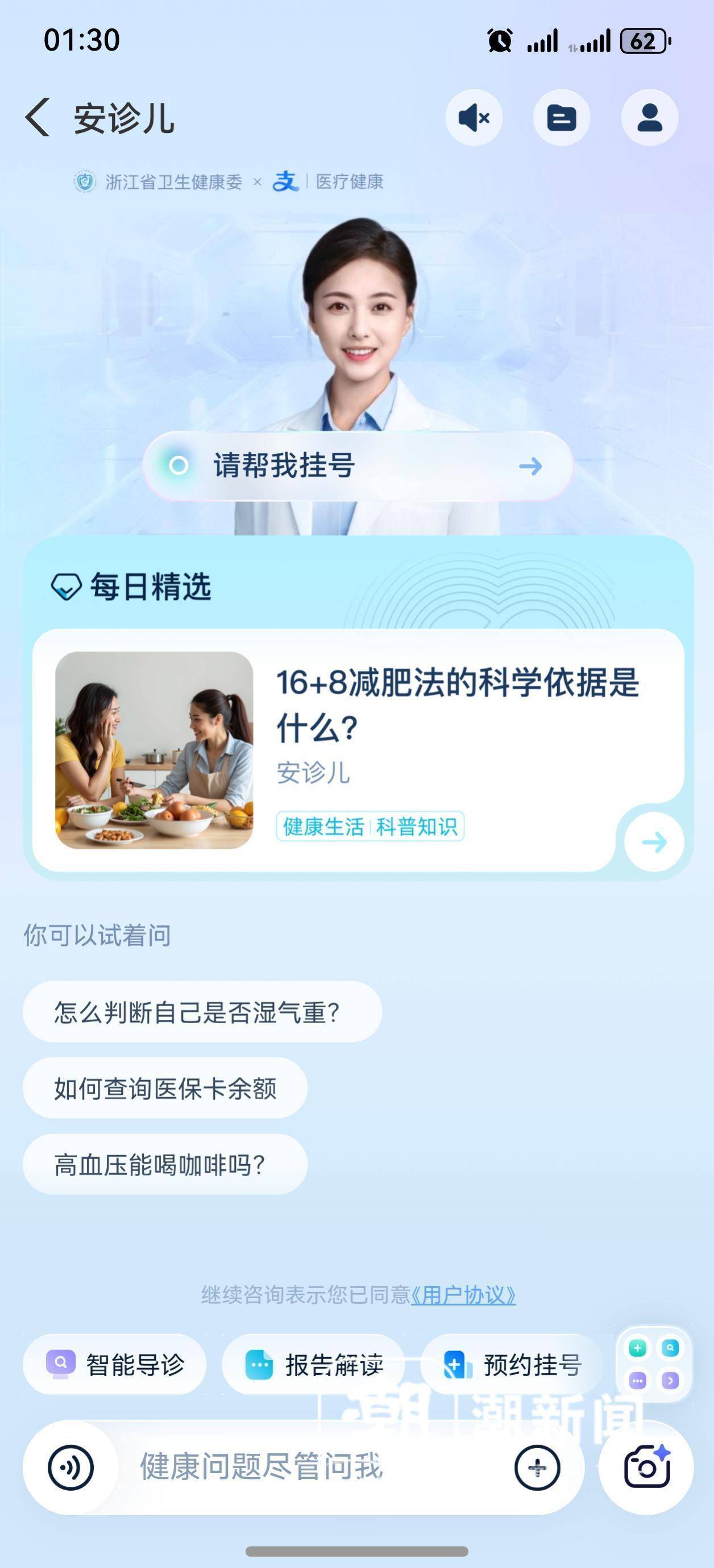Launch 智能导诊 feature
The image size is (714, 1568).
tap(115, 1365)
